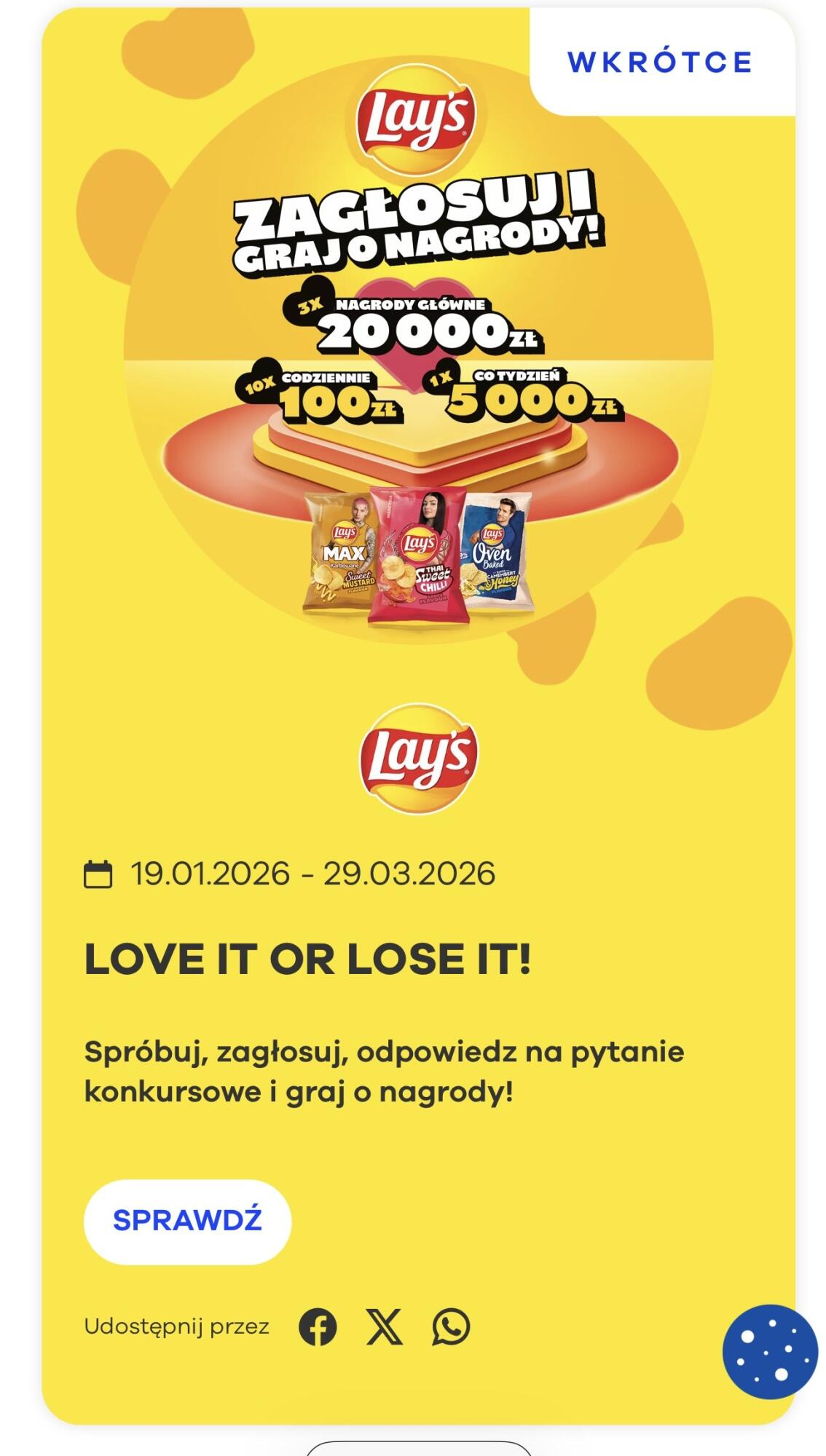This screenshot has height=1456, width=826.
Task: Share the contest through WhatsApp
Action: [x=451, y=1326]
